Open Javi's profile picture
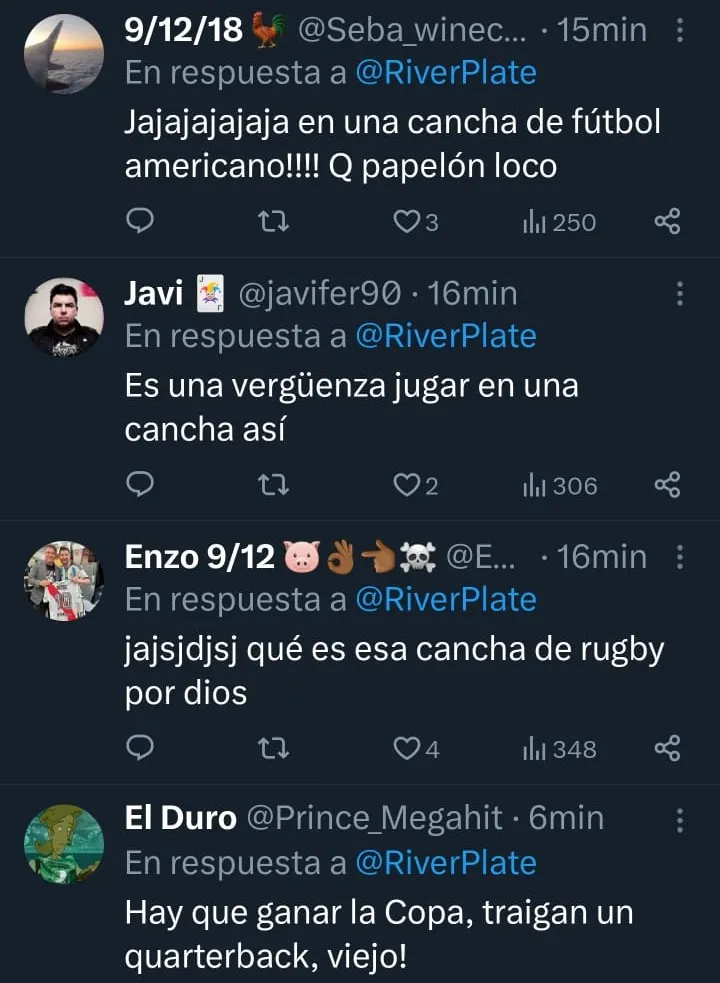This screenshot has width=720, height=983. coord(64,317)
